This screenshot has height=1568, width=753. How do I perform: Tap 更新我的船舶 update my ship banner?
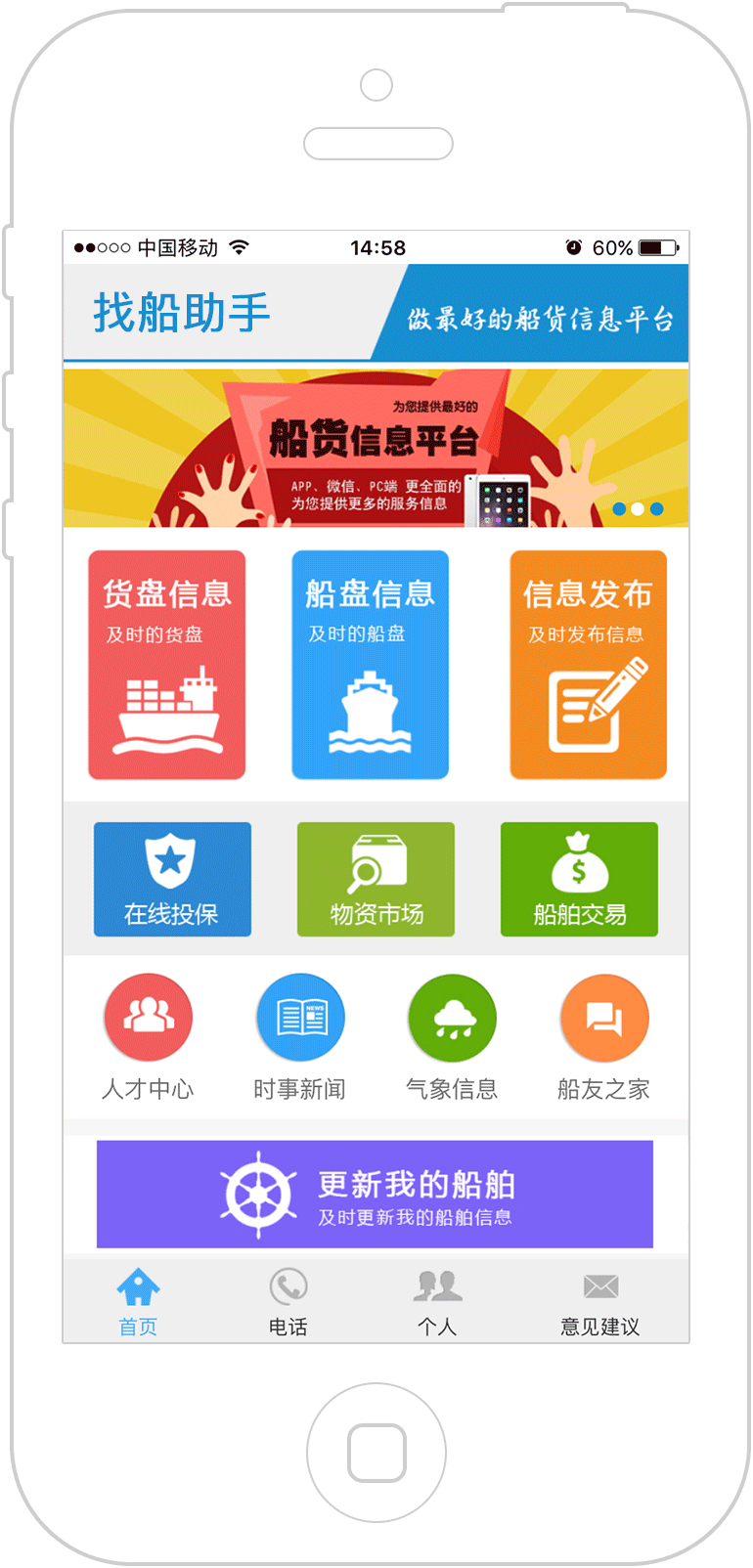pos(375,1195)
